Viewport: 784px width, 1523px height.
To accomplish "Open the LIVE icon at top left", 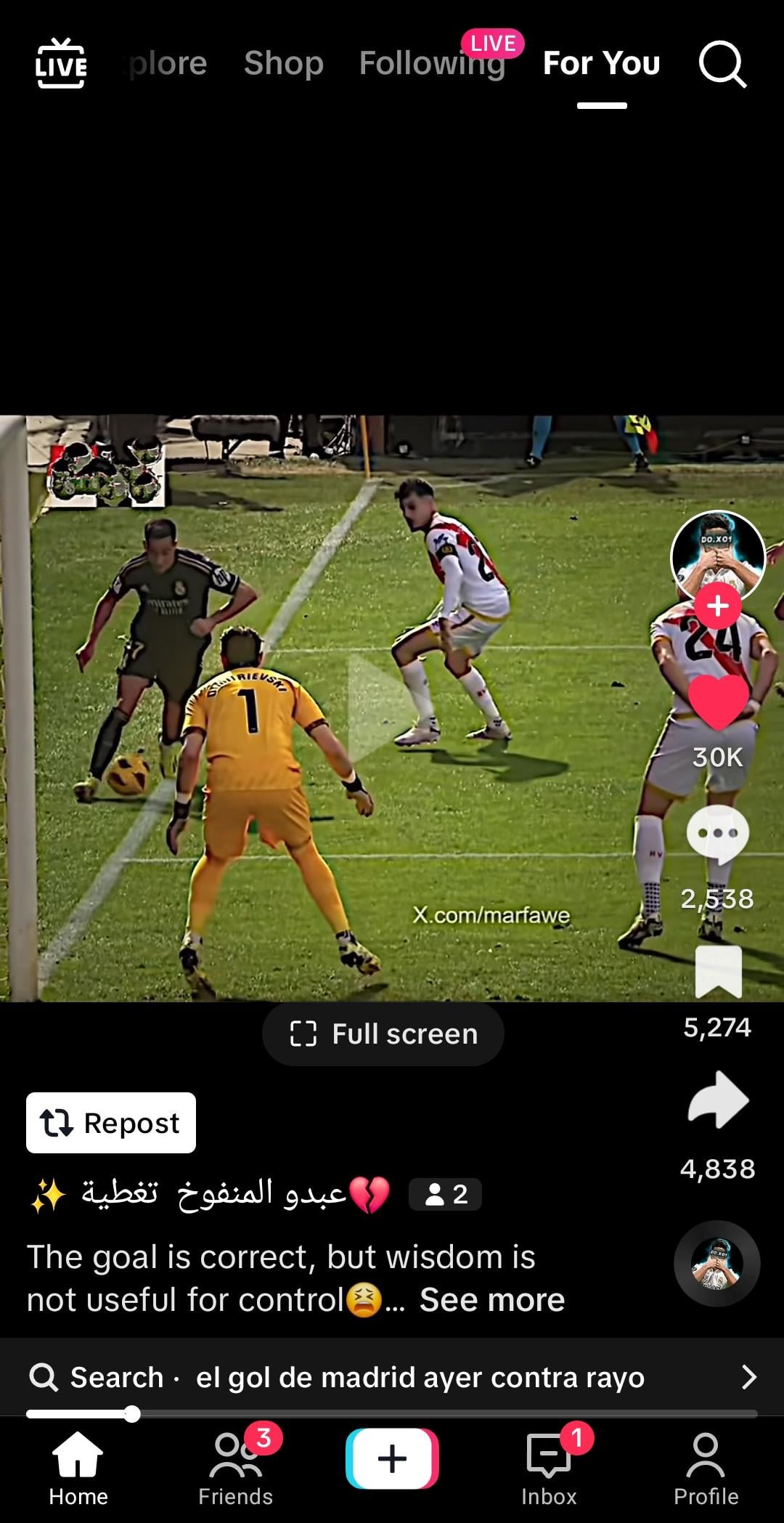I will pyautogui.click(x=61, y=64).
